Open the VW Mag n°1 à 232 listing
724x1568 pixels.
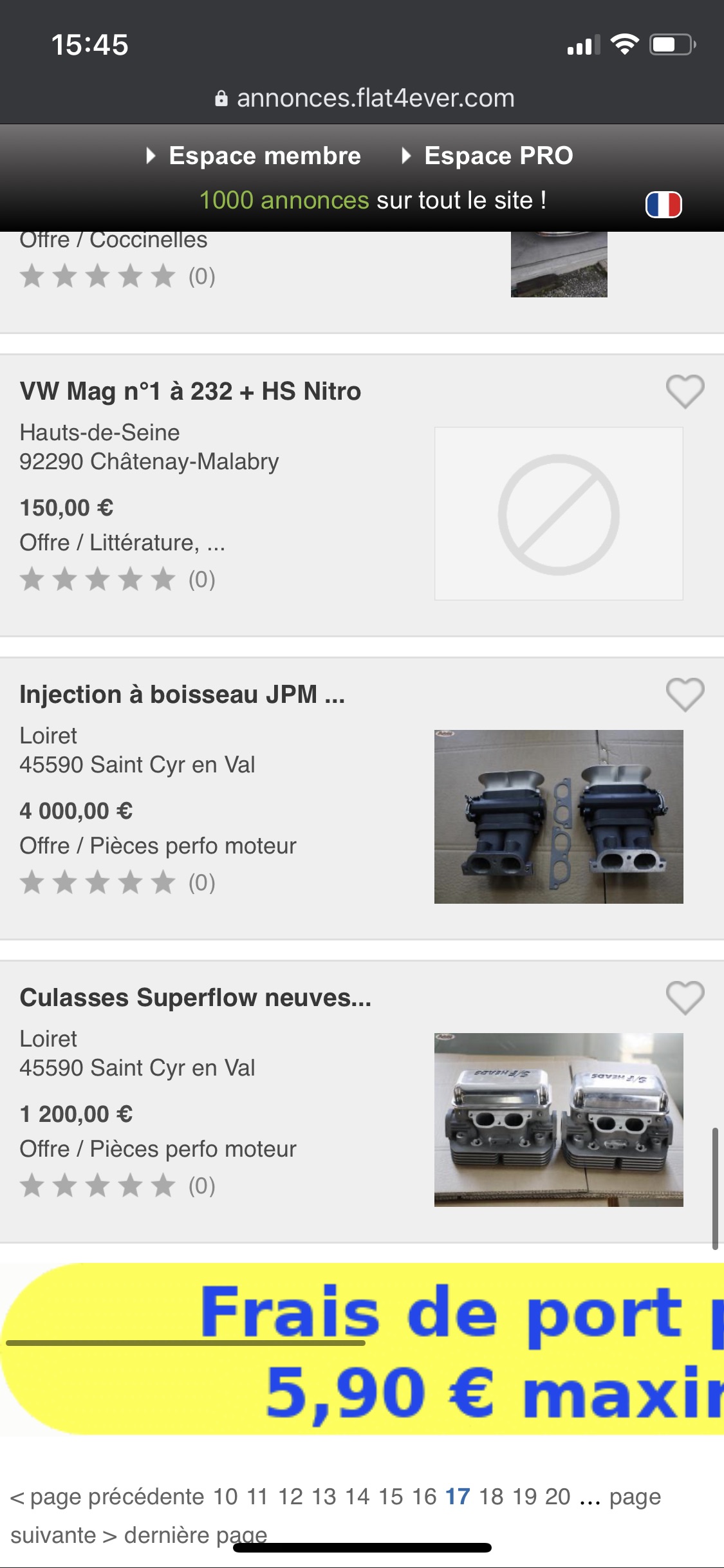click(x=190, y=391)
